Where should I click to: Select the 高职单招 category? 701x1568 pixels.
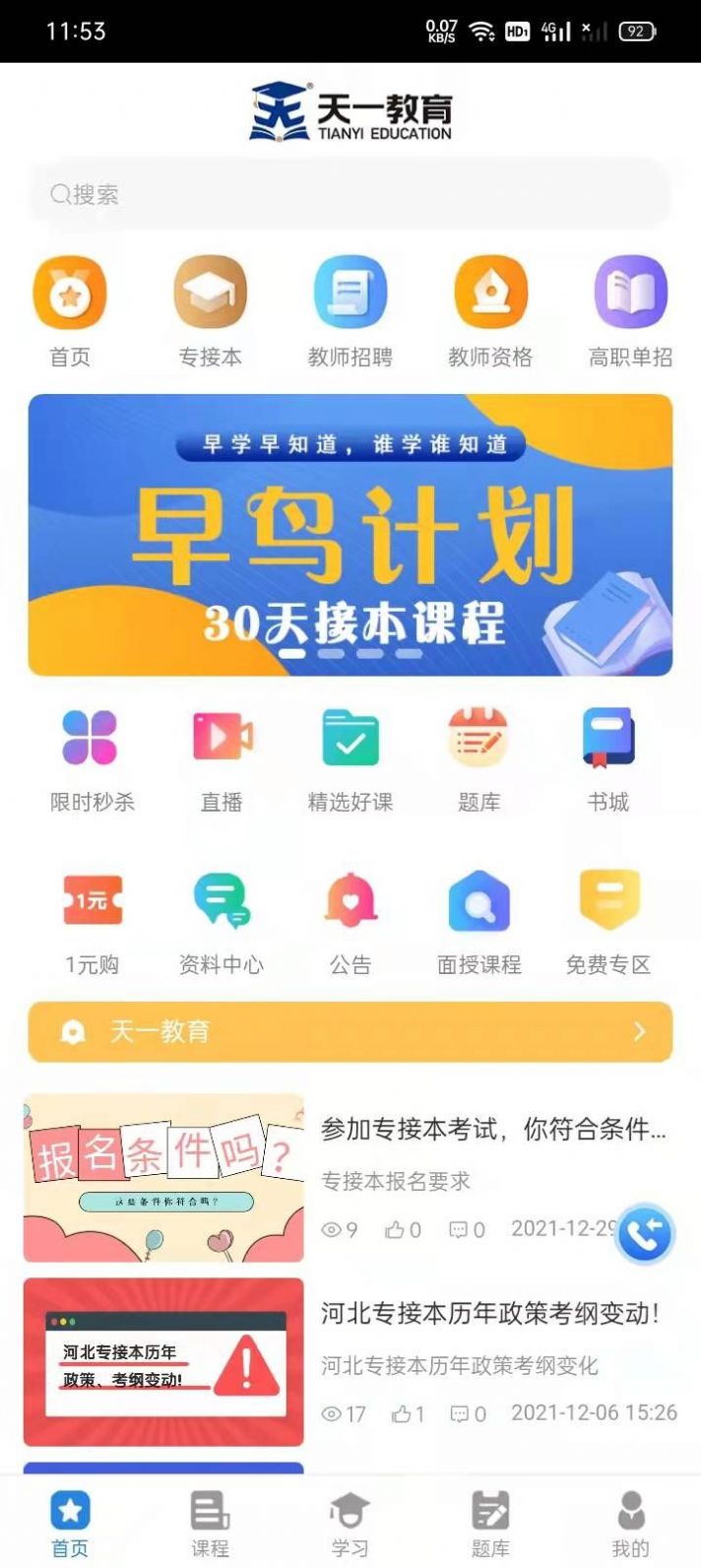pyautogui.click(x=630, y=310)
